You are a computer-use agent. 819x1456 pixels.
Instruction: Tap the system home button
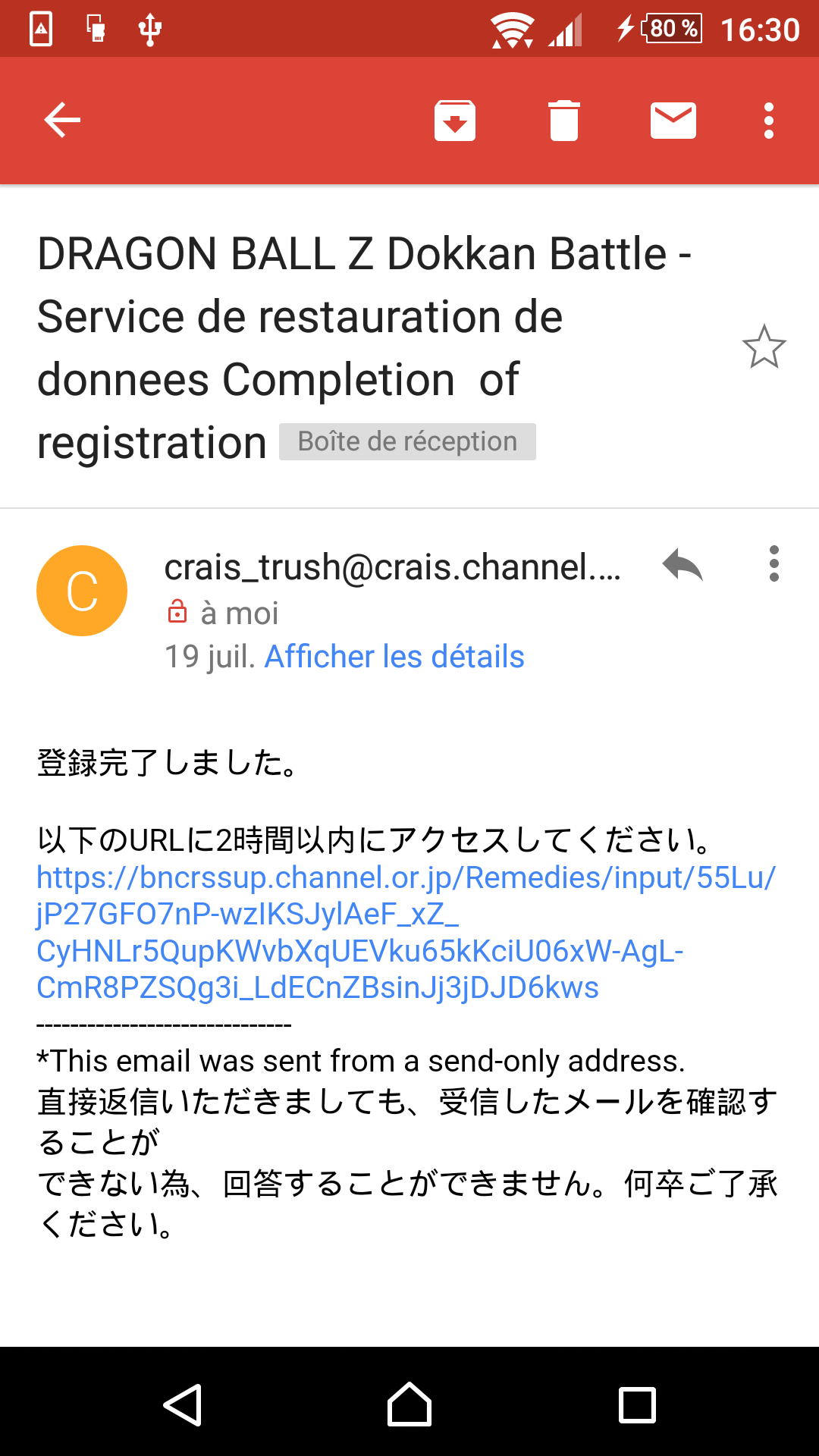(x=409, y=1404)
